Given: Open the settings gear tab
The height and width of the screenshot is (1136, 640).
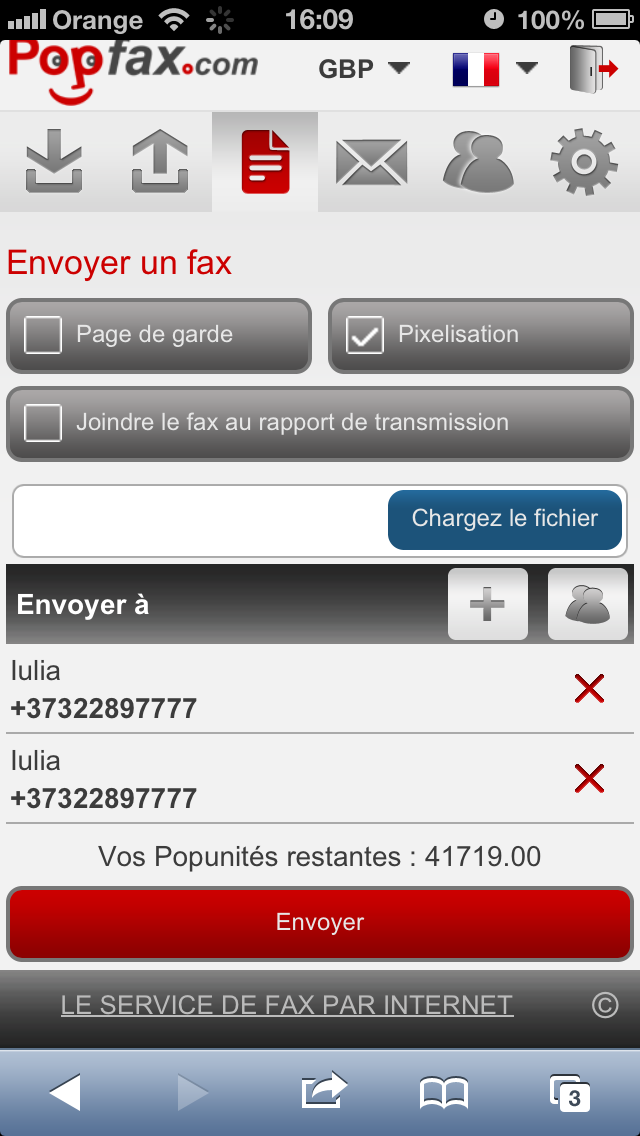Looking at the screenshot, I should click(584, 162).
